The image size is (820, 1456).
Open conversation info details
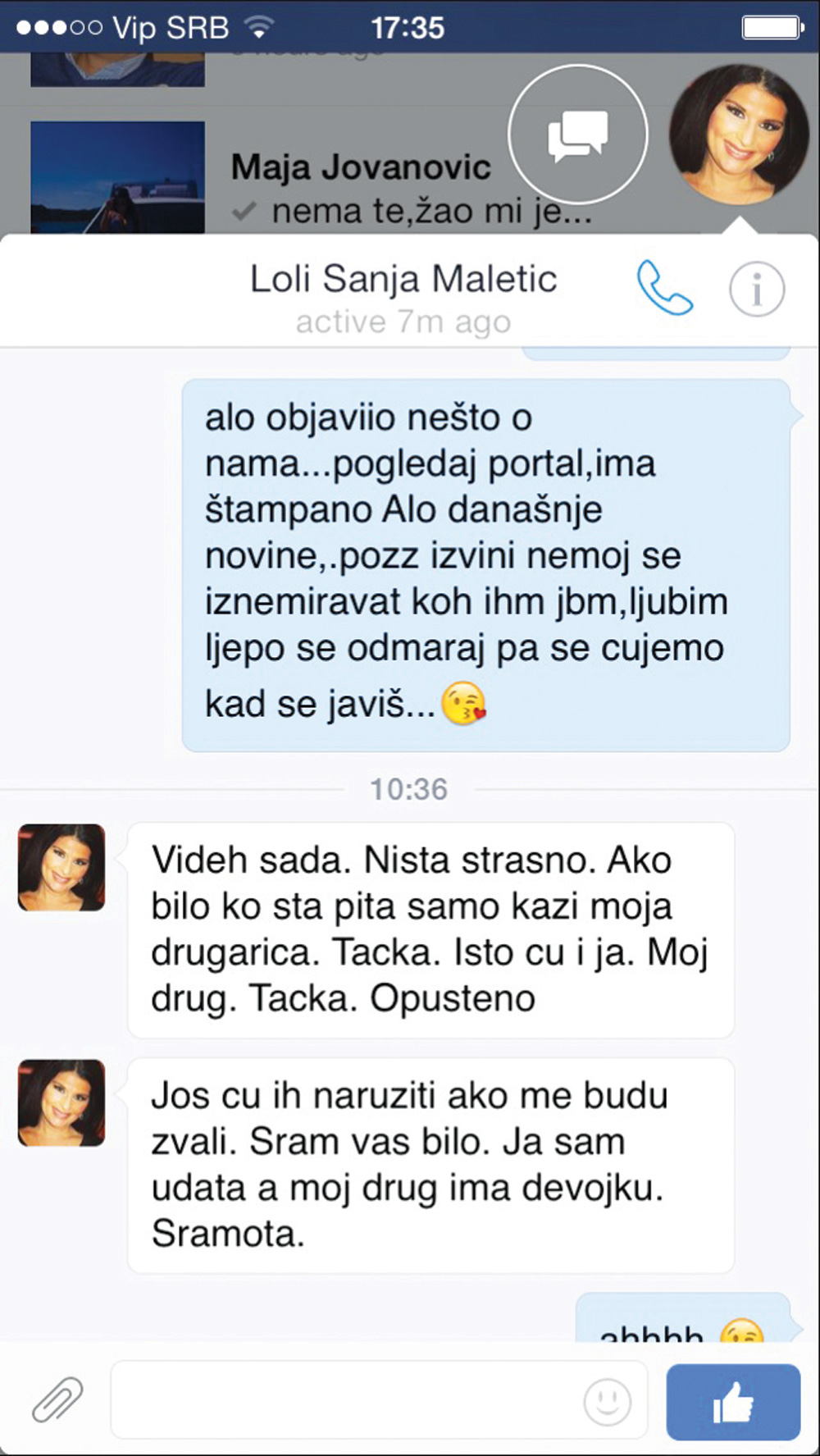[756, 290]
